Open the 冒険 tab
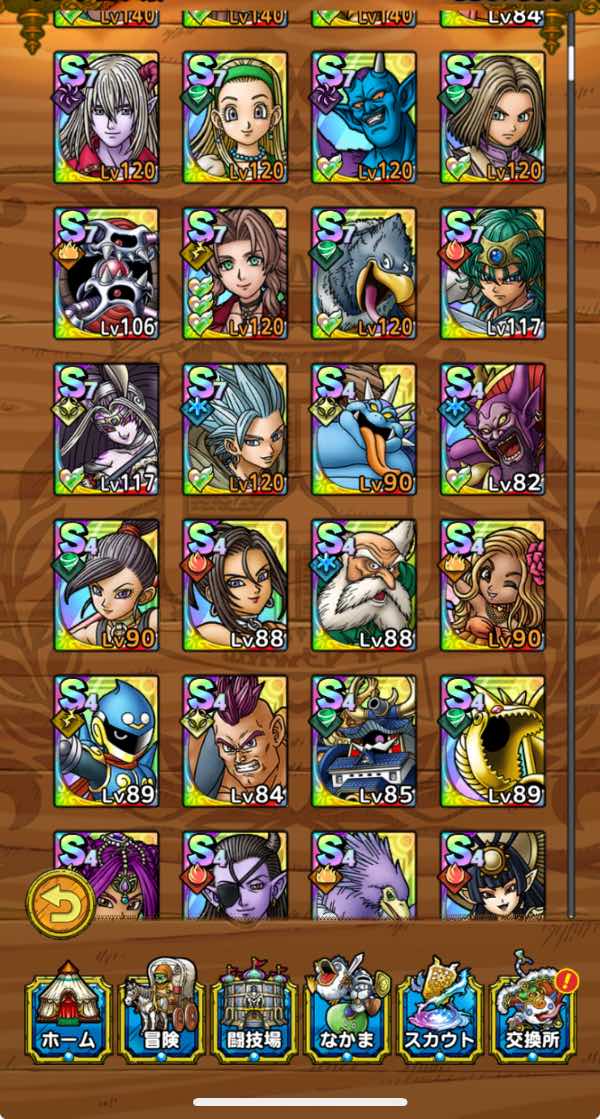This screenshot has height=1119, width=600. tap(161, 1012)
